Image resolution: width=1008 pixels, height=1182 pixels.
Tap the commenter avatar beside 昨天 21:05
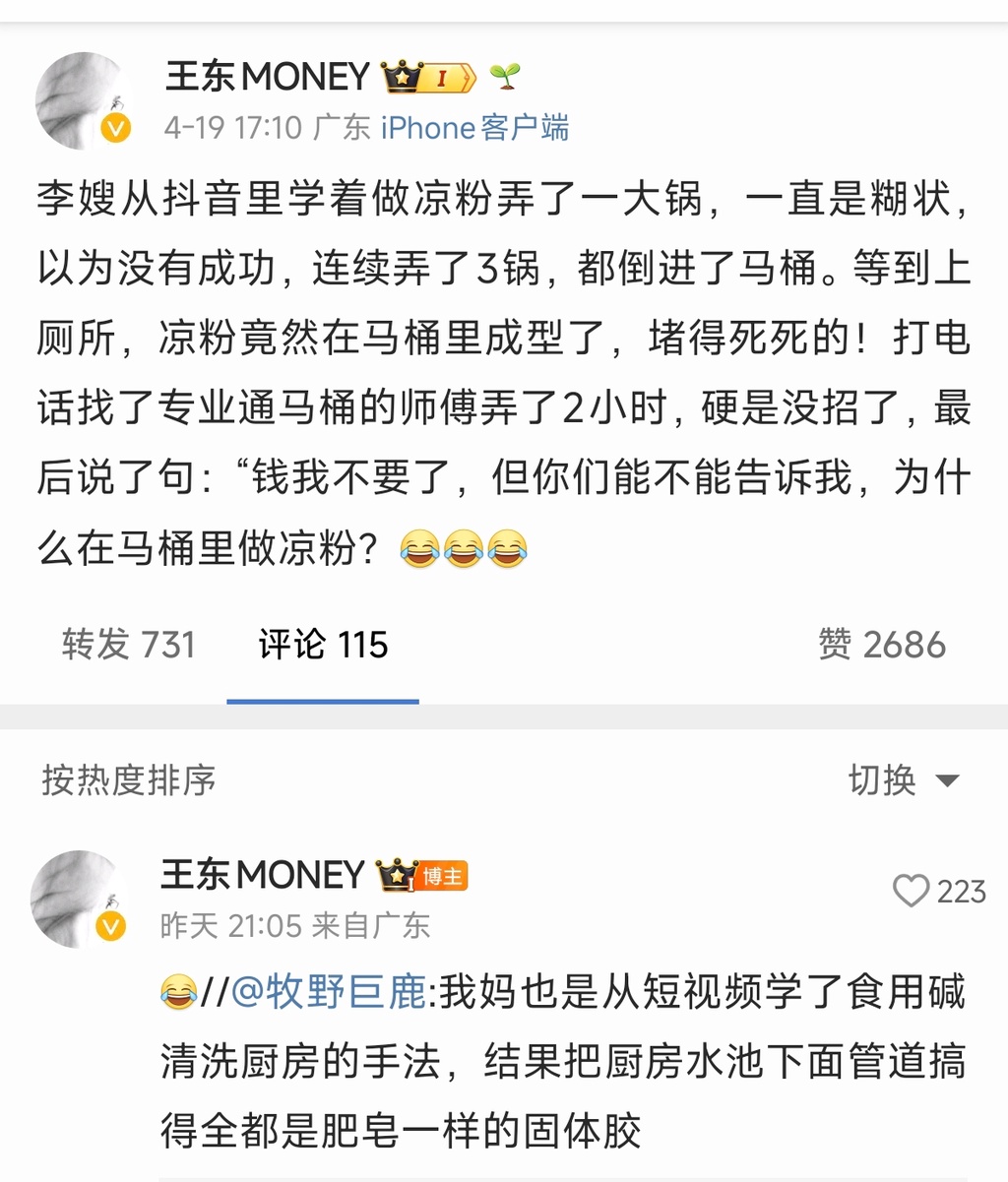(79, 899)
